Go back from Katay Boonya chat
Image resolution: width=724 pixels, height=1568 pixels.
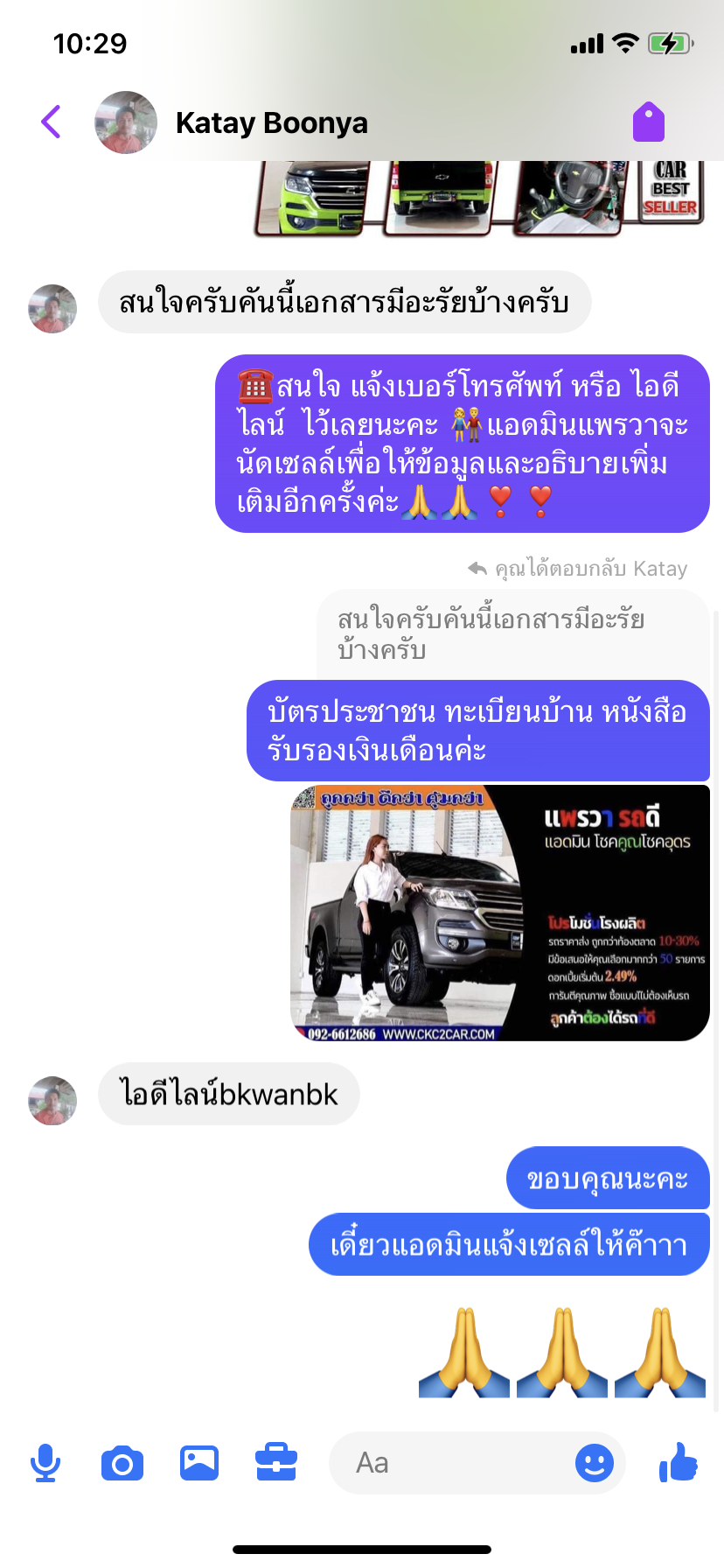[52, 122]
